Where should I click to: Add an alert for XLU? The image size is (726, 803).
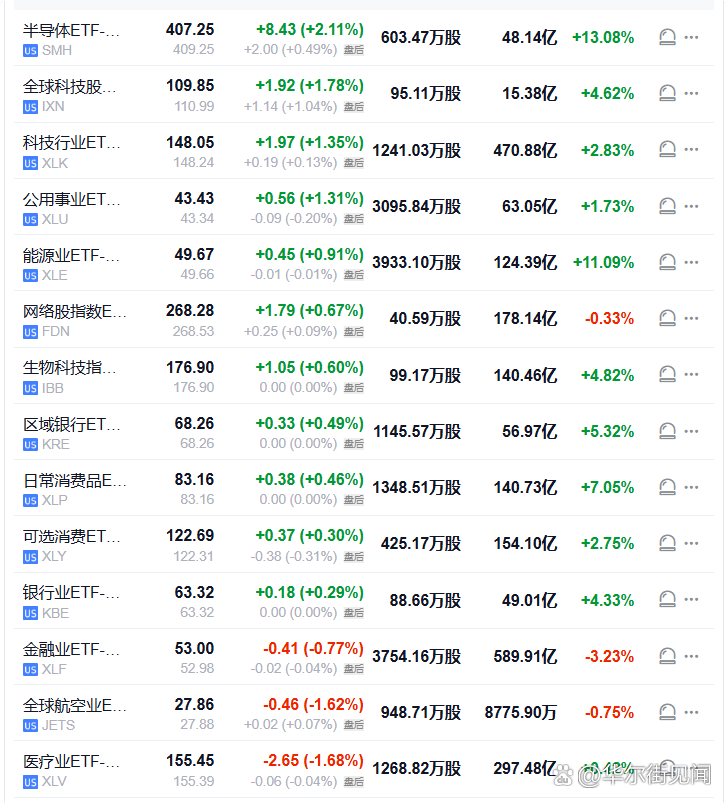tap(667, 207)
